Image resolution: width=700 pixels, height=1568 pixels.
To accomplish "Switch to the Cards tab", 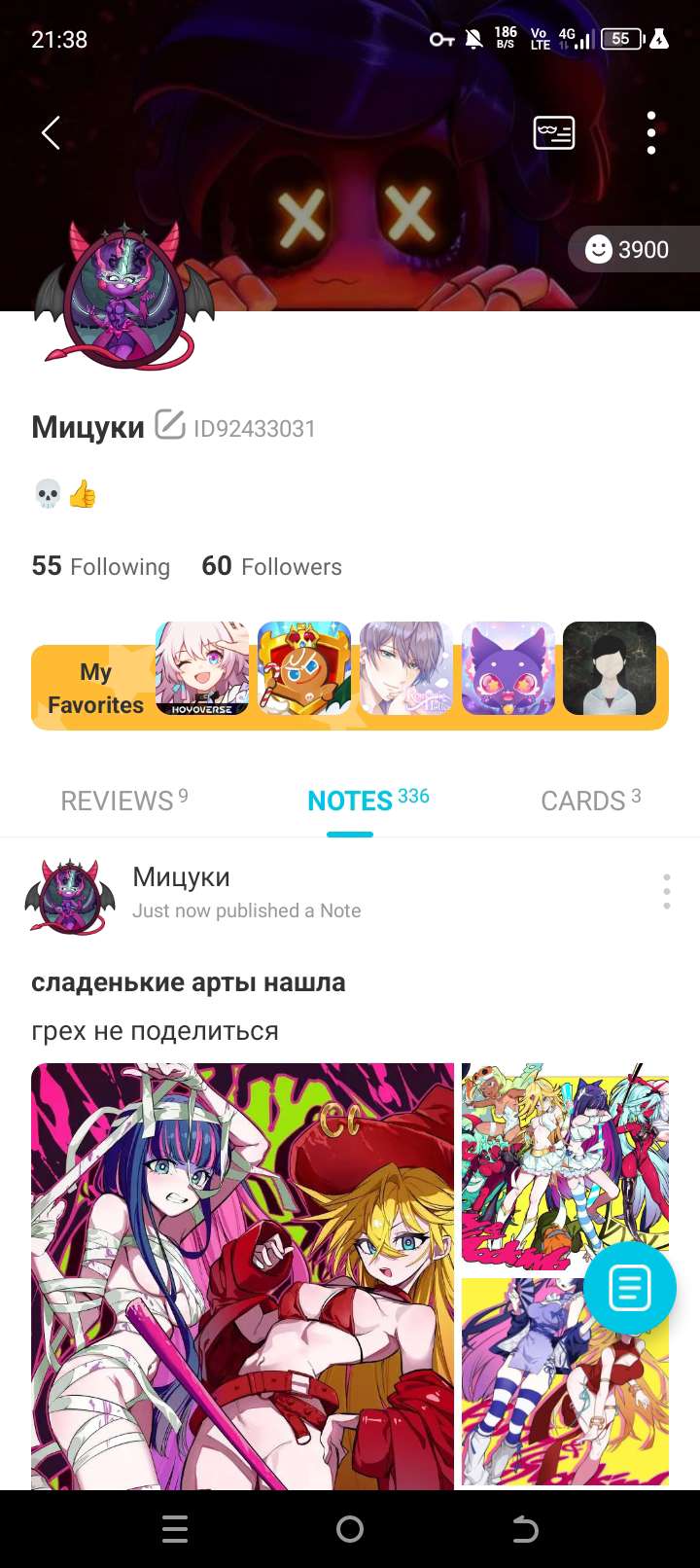I will pos(590,801).
